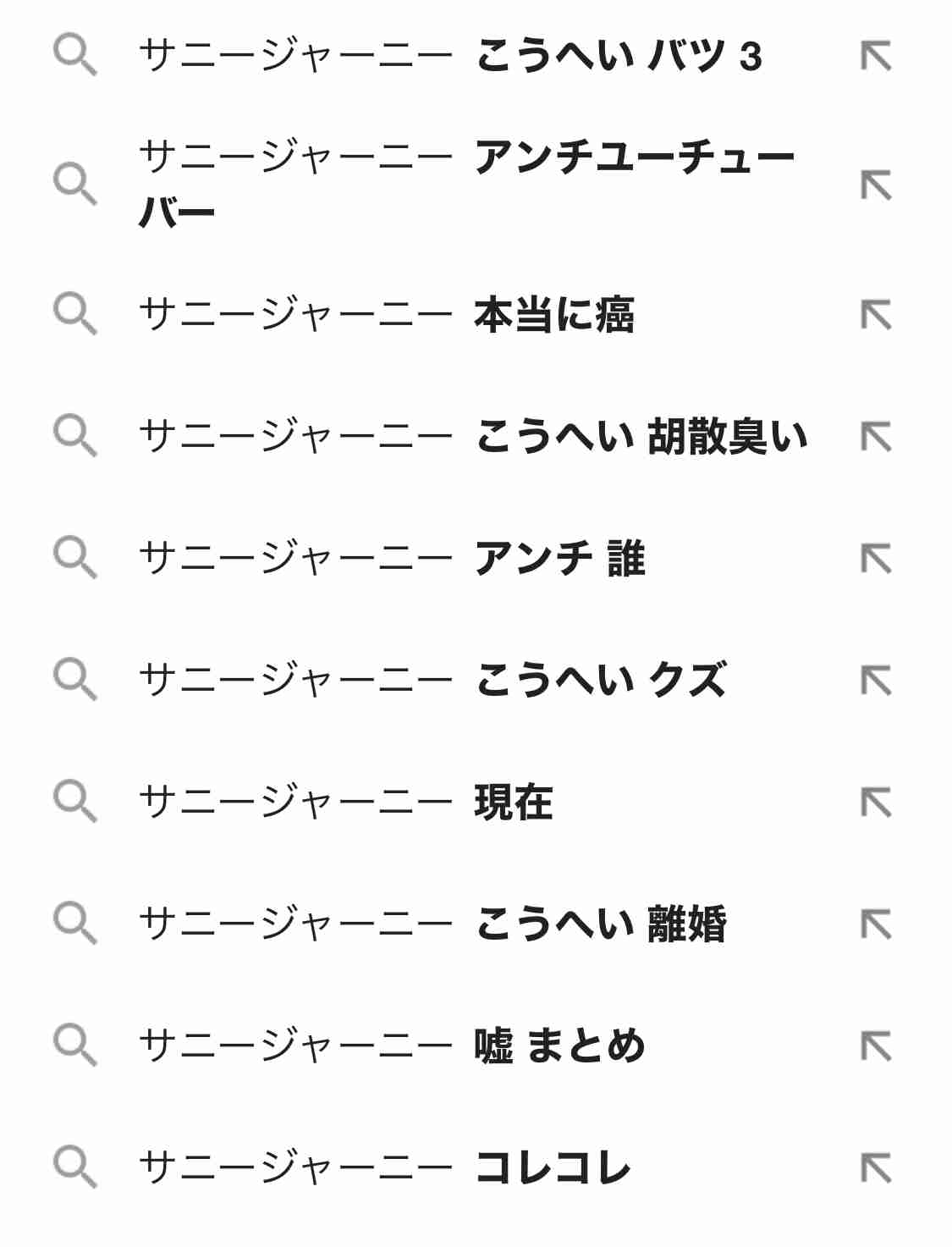Insert こうへい バツ 3 into search box via arrow
952x1247 pixels.
coord(876,56)
